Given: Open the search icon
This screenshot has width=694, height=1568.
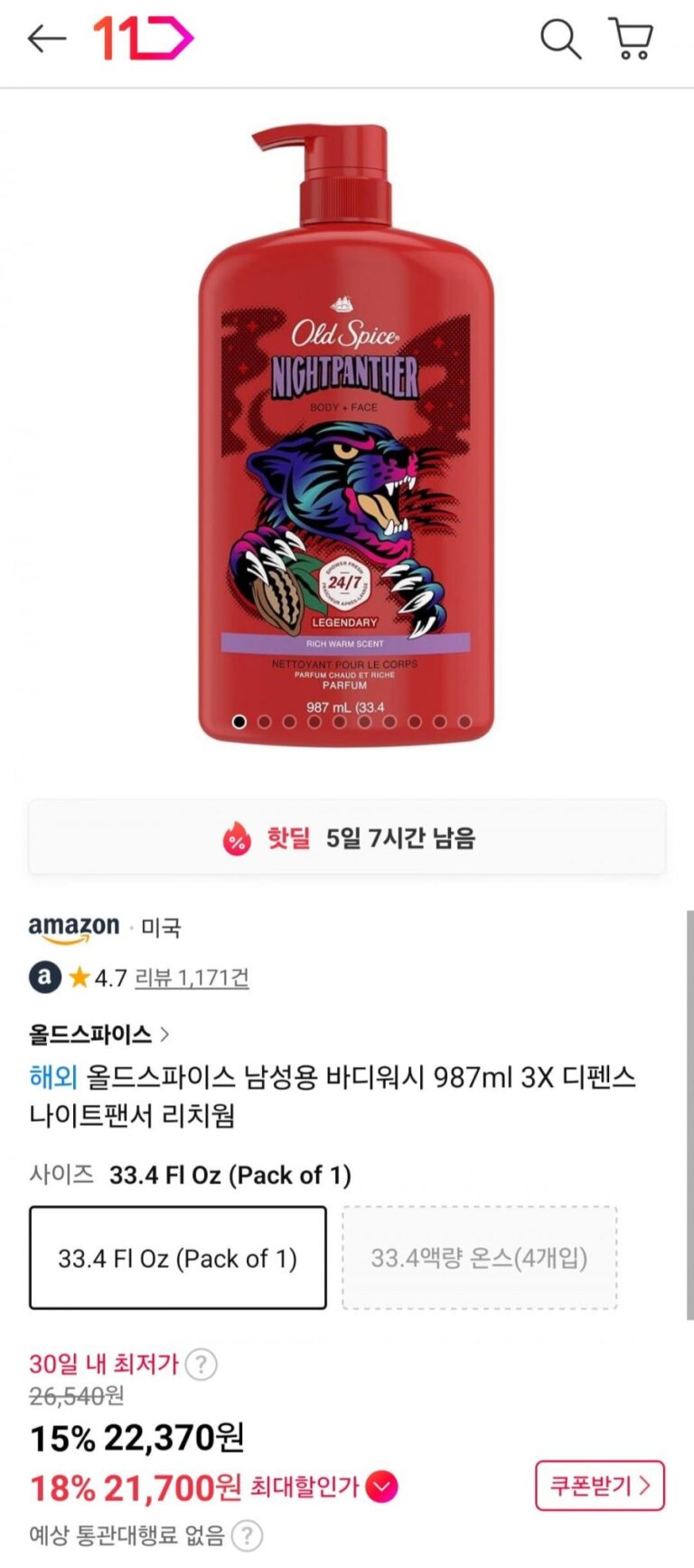Looking at the screenshot, I should pos(560,40).
